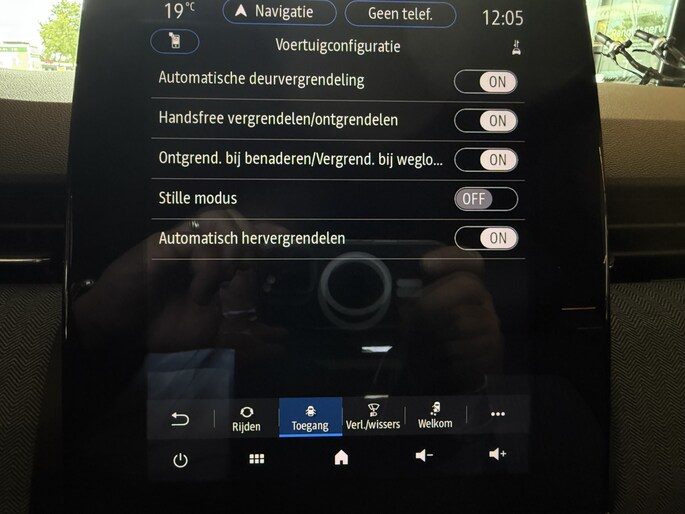Open the Navigatie shortcut
685x514 pixels.
click(279, 12)
